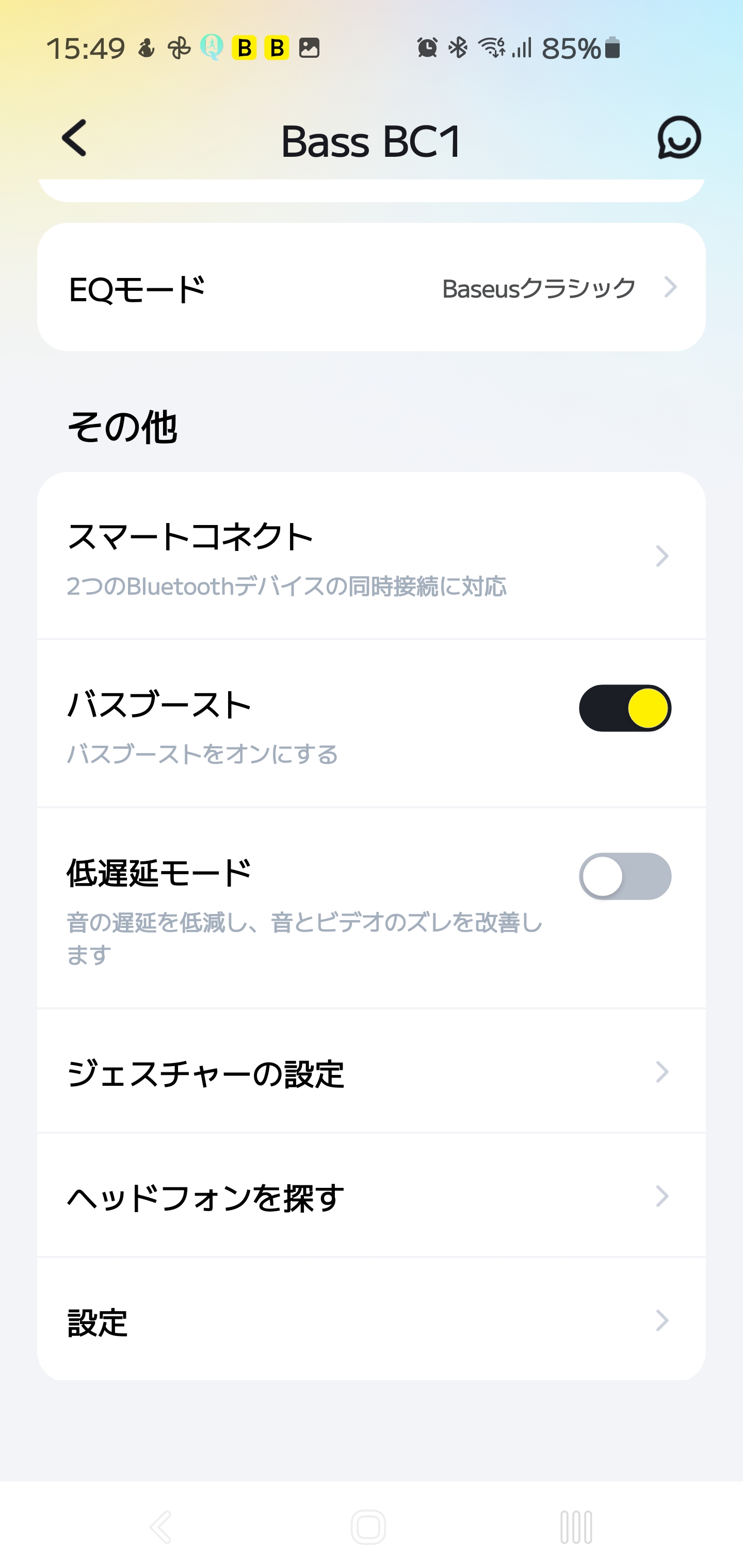Go back from the Bass BC1 page
This screenshot has height=1568, width=743.
(74, 138)
